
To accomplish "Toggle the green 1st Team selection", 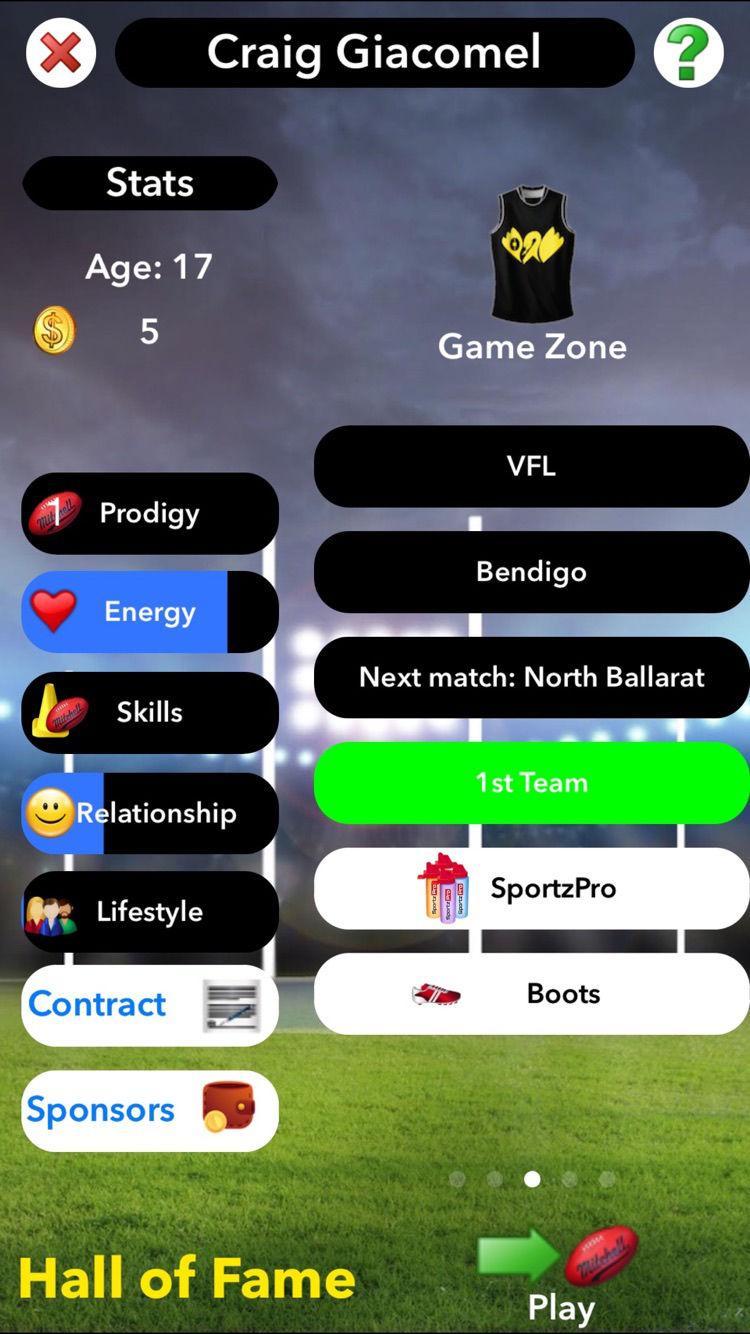I will pyautogui.click(x=531, y=783).
